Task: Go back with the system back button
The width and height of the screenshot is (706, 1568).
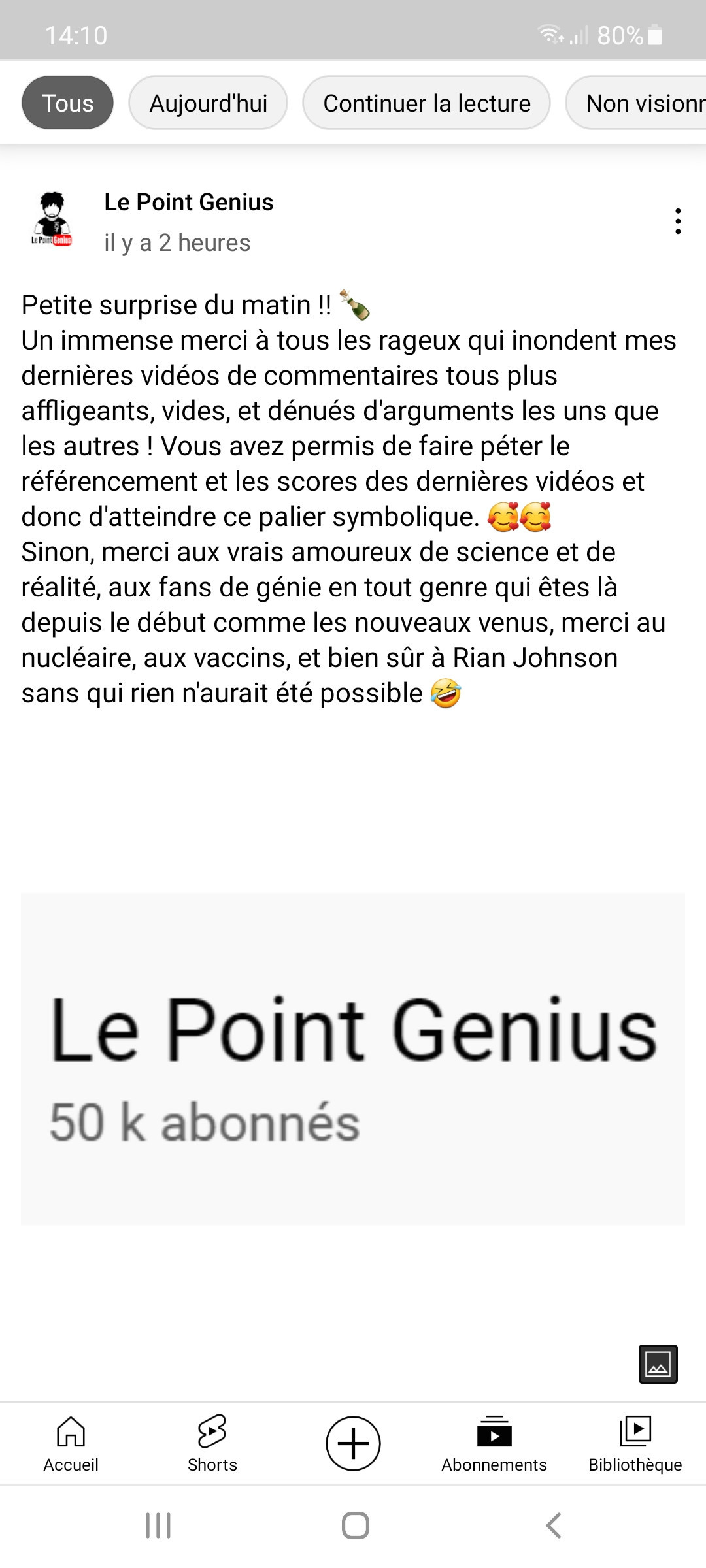Action: 553,1526
